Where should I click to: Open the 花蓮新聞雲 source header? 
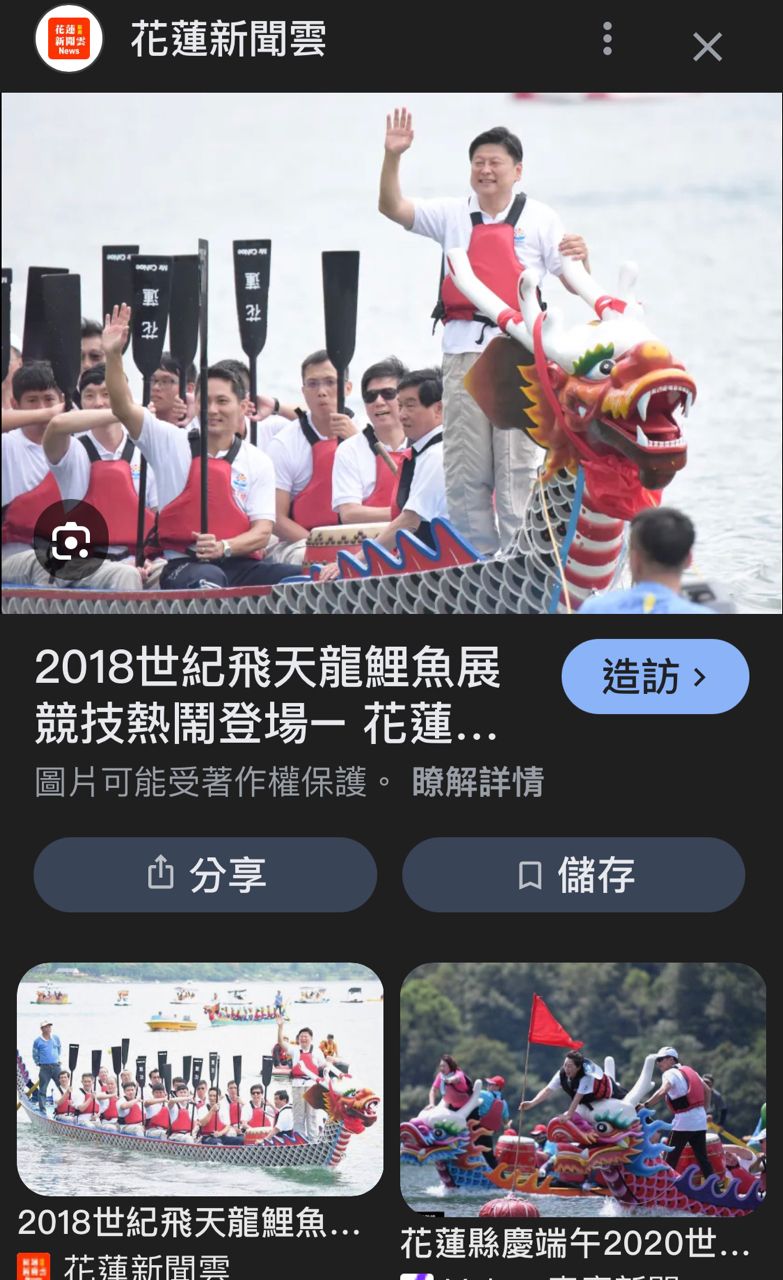coord(228,40)
